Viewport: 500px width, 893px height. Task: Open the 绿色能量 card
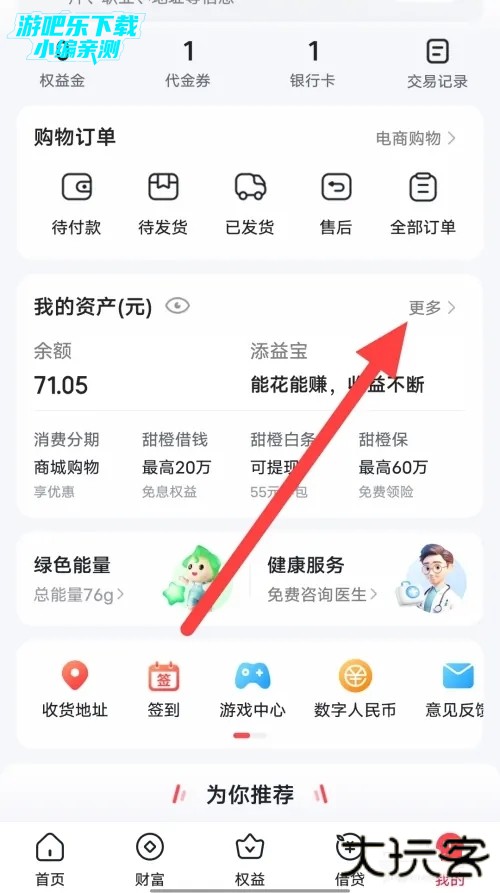tap(133, 578)
